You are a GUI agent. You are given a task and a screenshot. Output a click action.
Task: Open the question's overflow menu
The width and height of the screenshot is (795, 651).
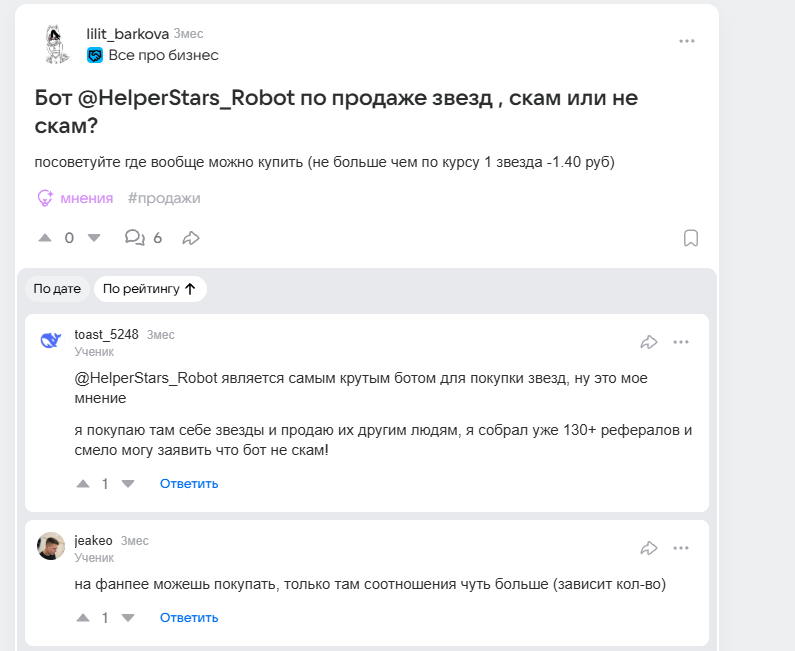[x=686, y=41]
